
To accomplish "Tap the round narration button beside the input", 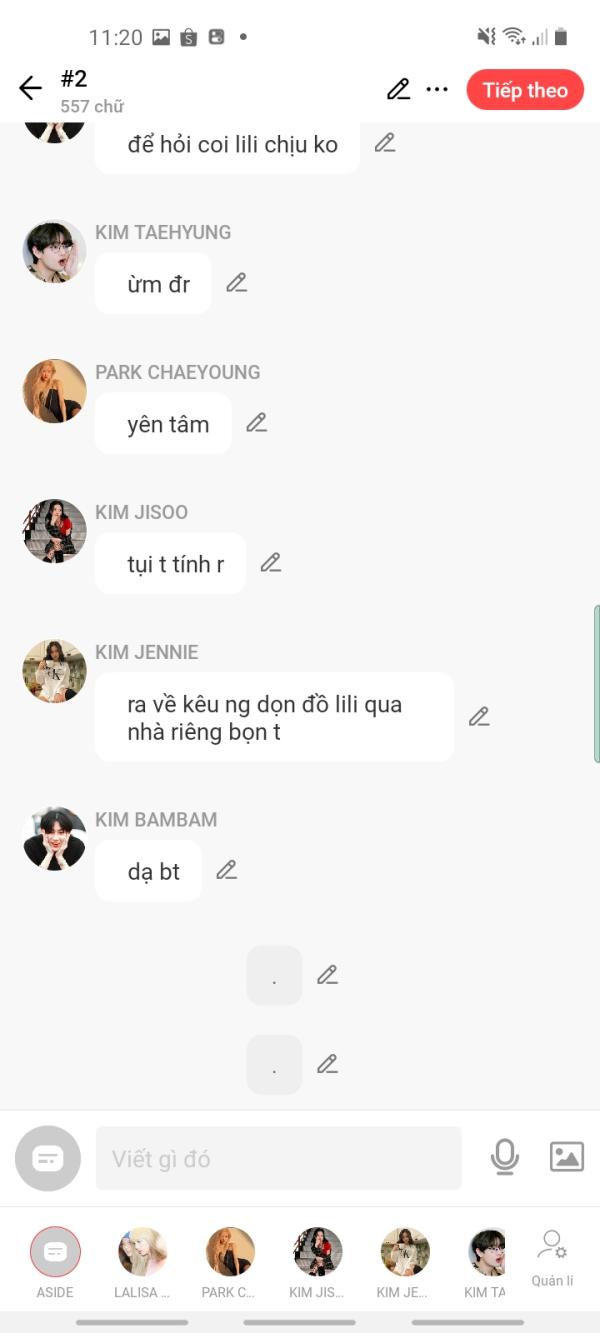I will coord(48,1158).
